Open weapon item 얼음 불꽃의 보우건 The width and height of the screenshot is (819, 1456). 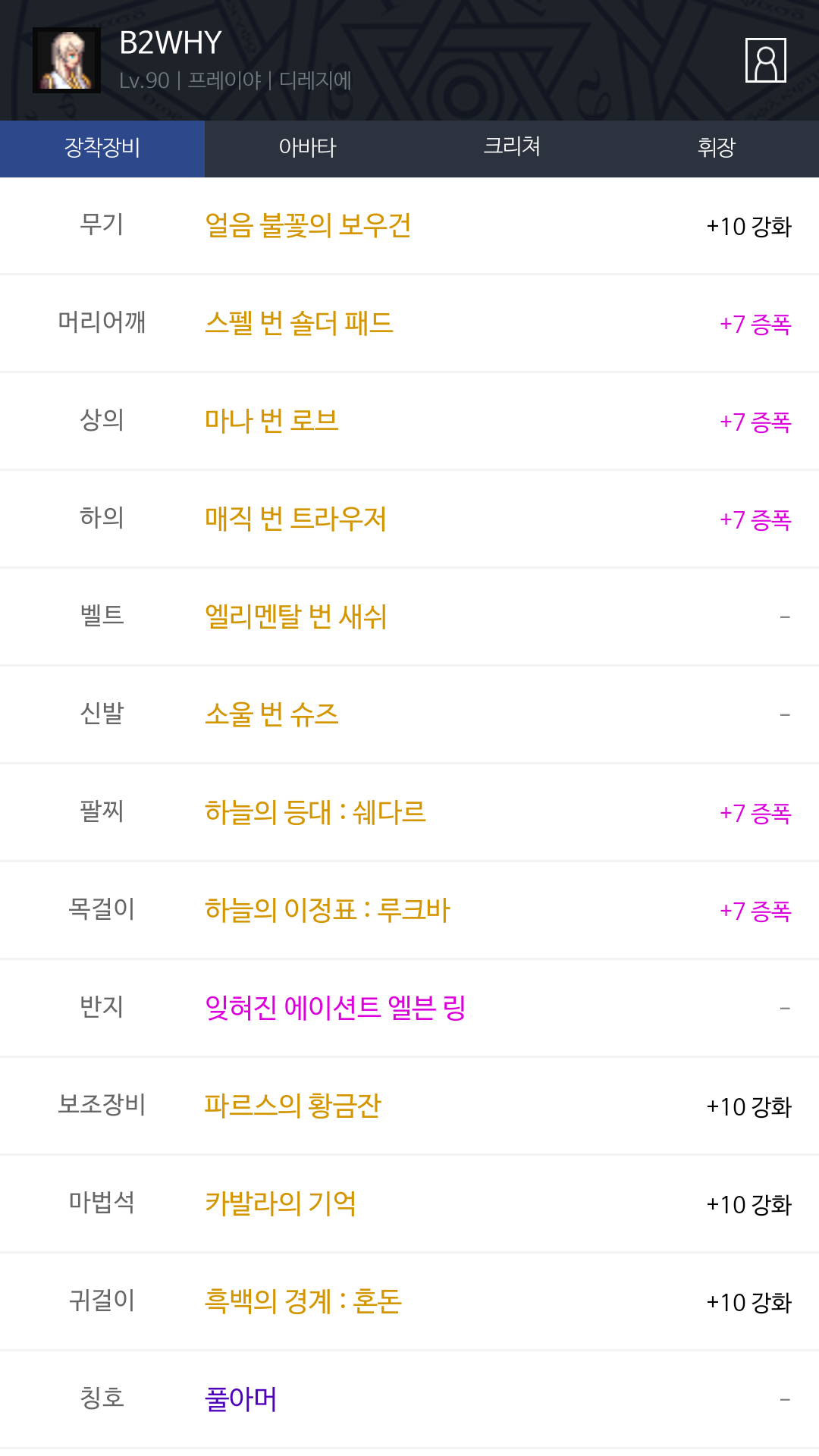(x=308, y=226)
